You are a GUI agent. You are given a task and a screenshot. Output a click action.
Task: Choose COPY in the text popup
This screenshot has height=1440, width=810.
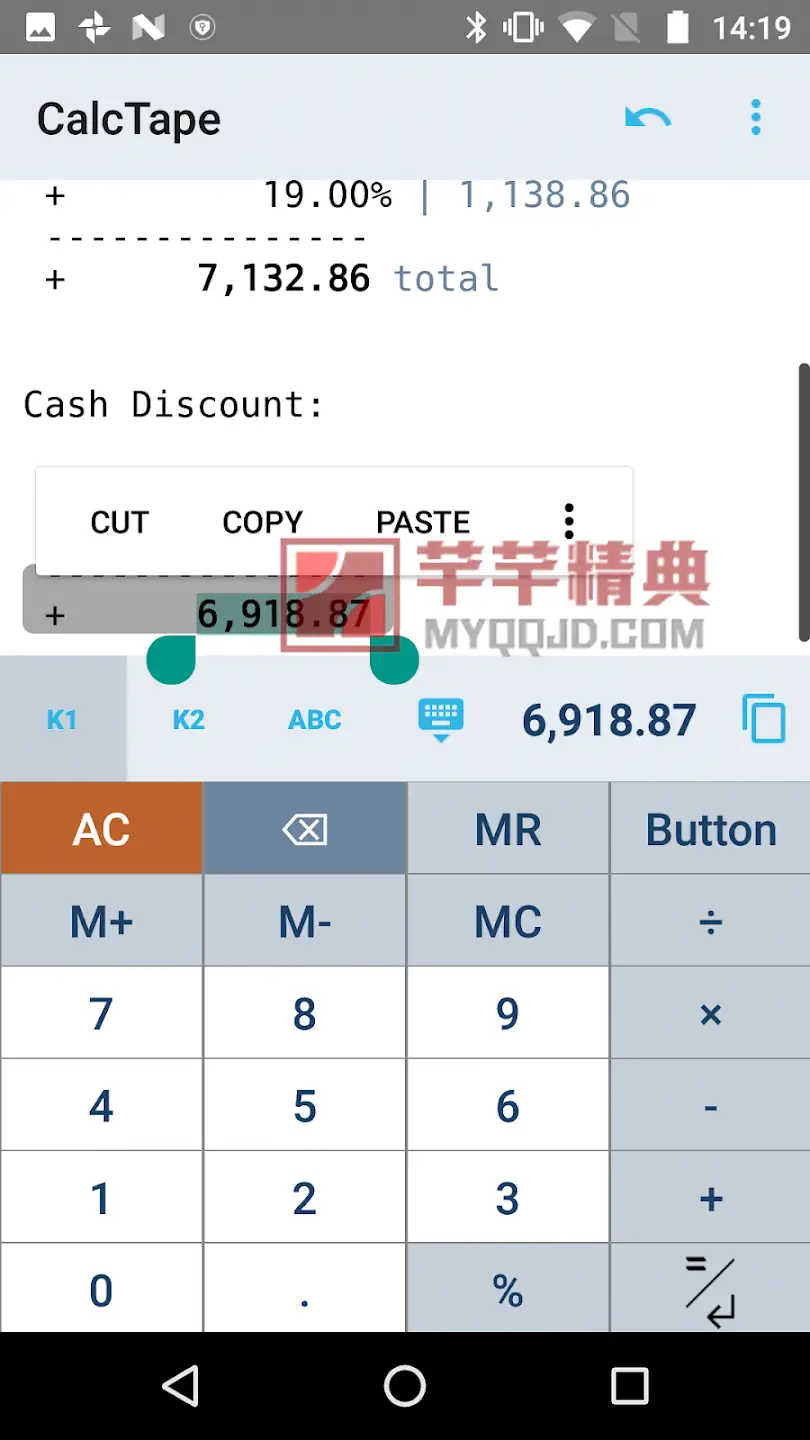262,522
